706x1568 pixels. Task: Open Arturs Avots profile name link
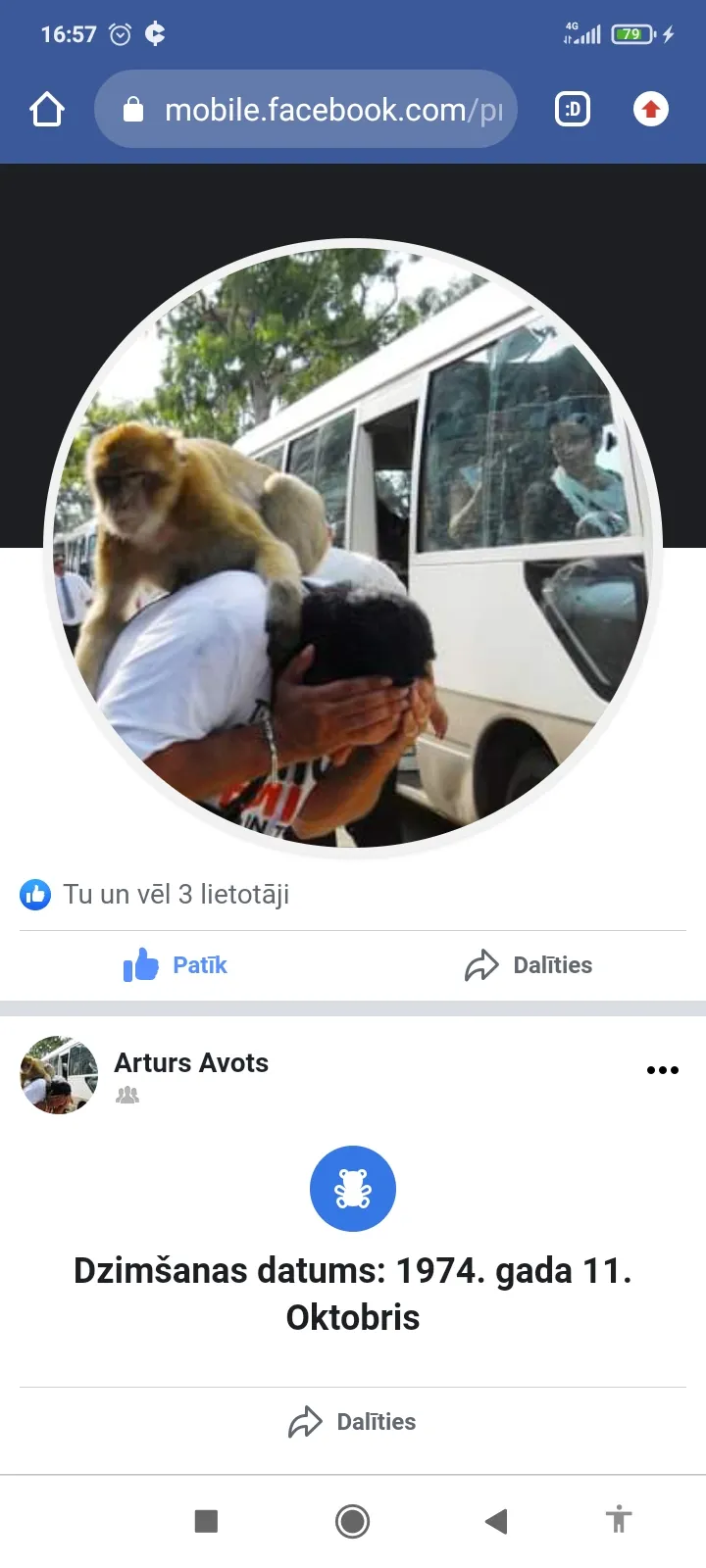tap(191, 1062)
